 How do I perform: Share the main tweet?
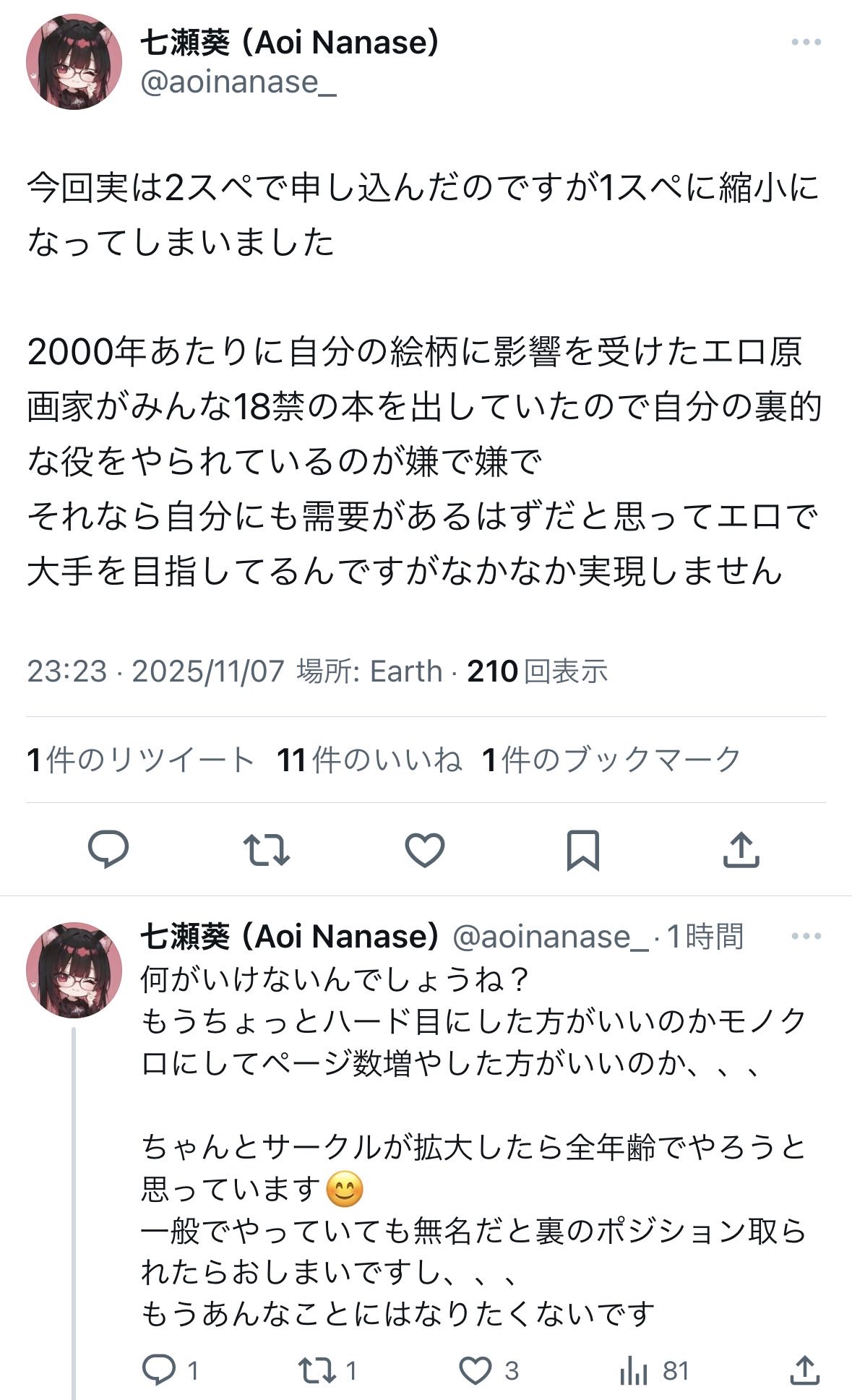tap(741, 849)
